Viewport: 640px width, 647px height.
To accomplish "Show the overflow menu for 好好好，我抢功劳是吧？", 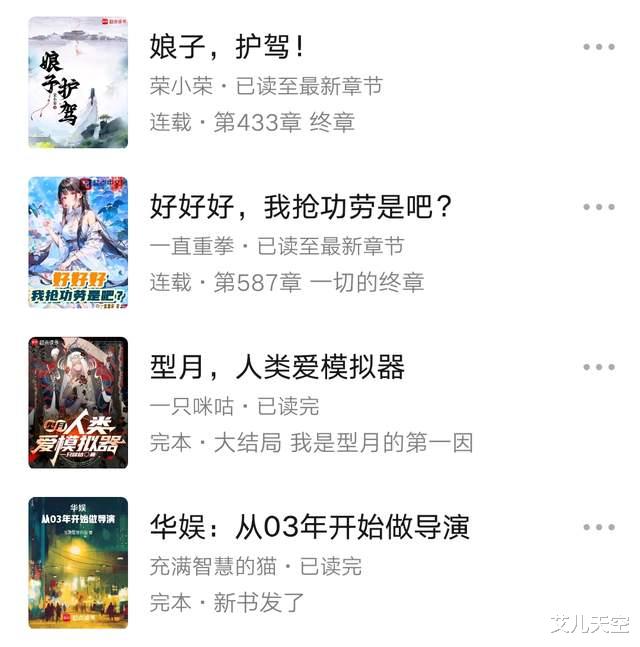I will click(x=598, y=207).
